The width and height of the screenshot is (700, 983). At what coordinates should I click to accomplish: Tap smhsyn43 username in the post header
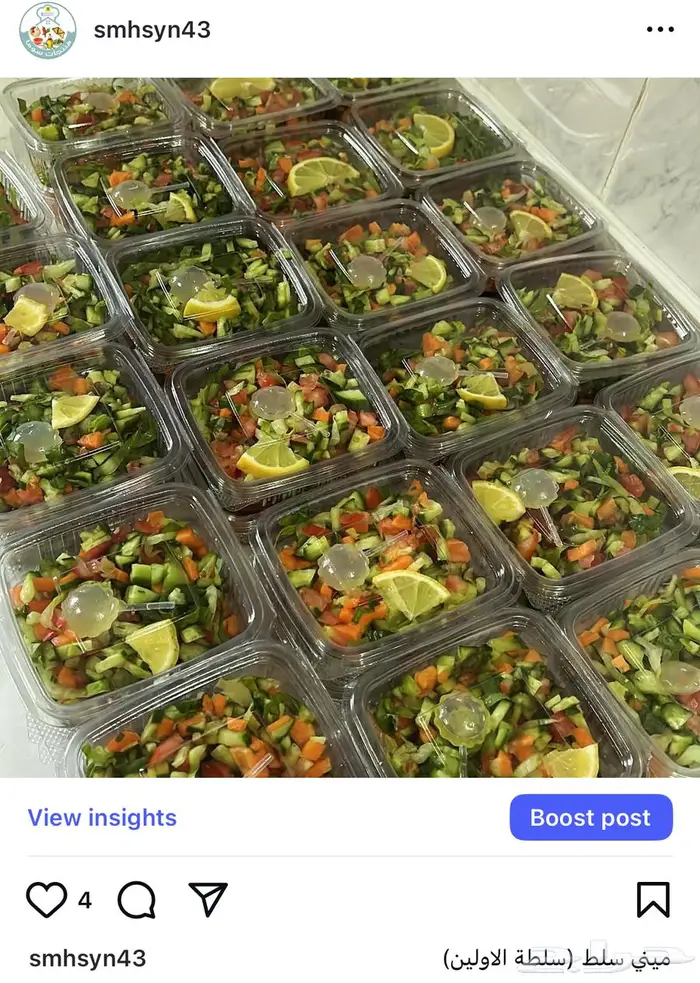tap(152, 30)
